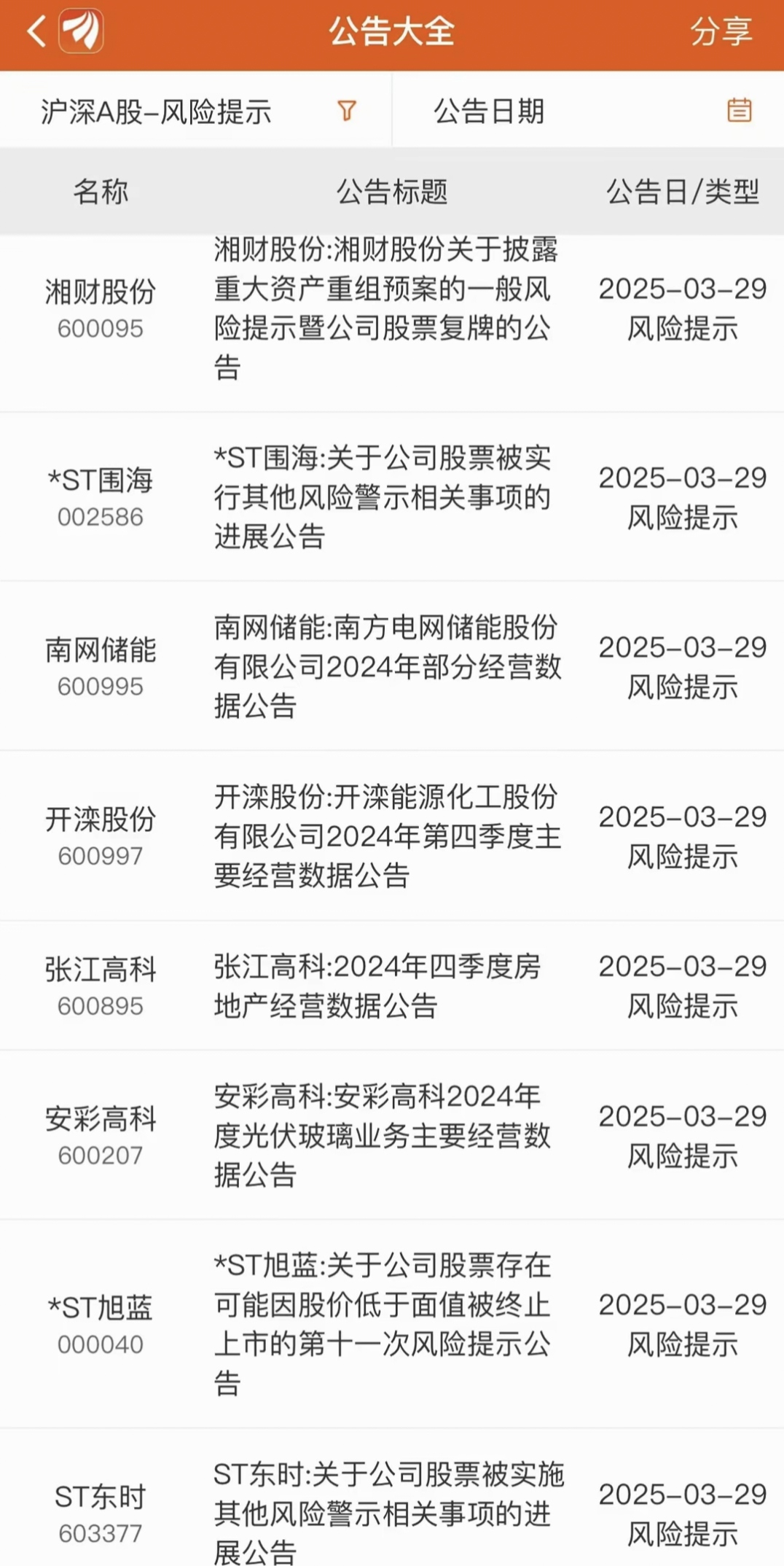Screen dimensions: 784x1566
Task: Switch to the 公告标题 column header
Action: point(393,192)
